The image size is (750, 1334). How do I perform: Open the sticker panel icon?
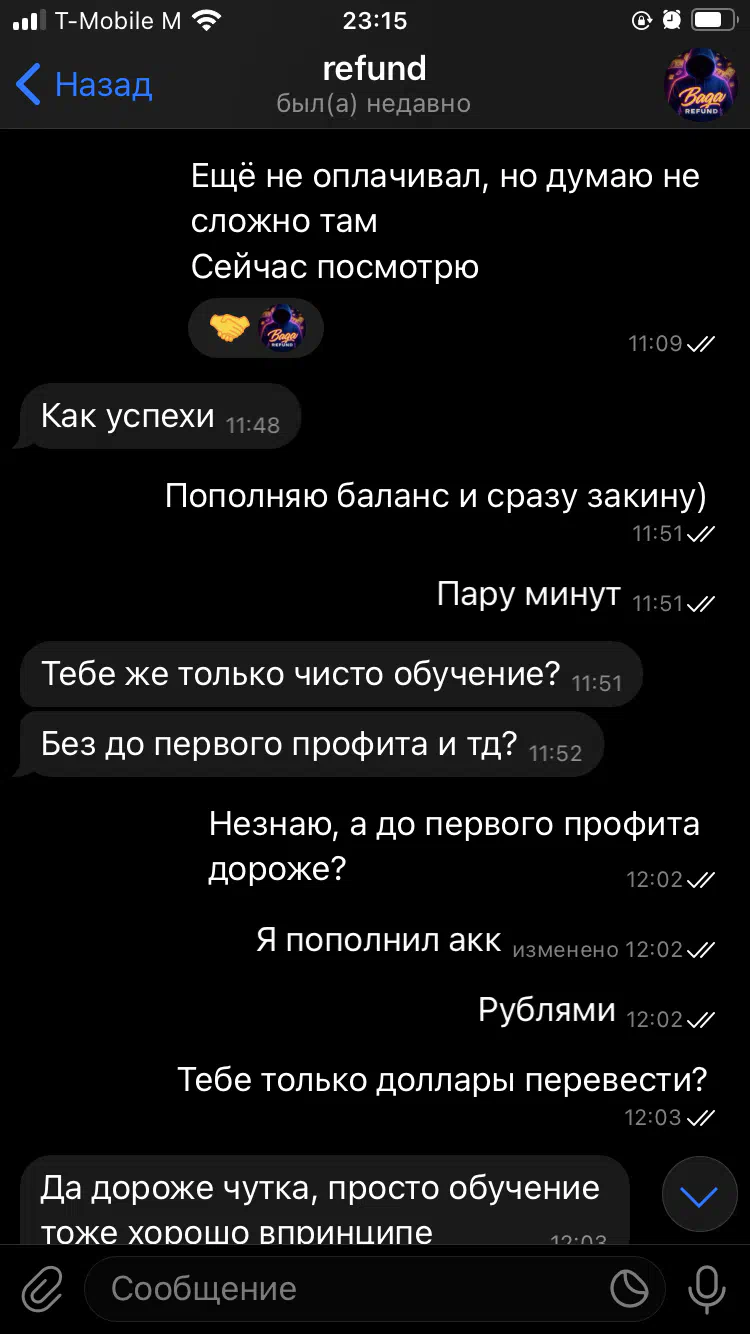(629, 1289)
